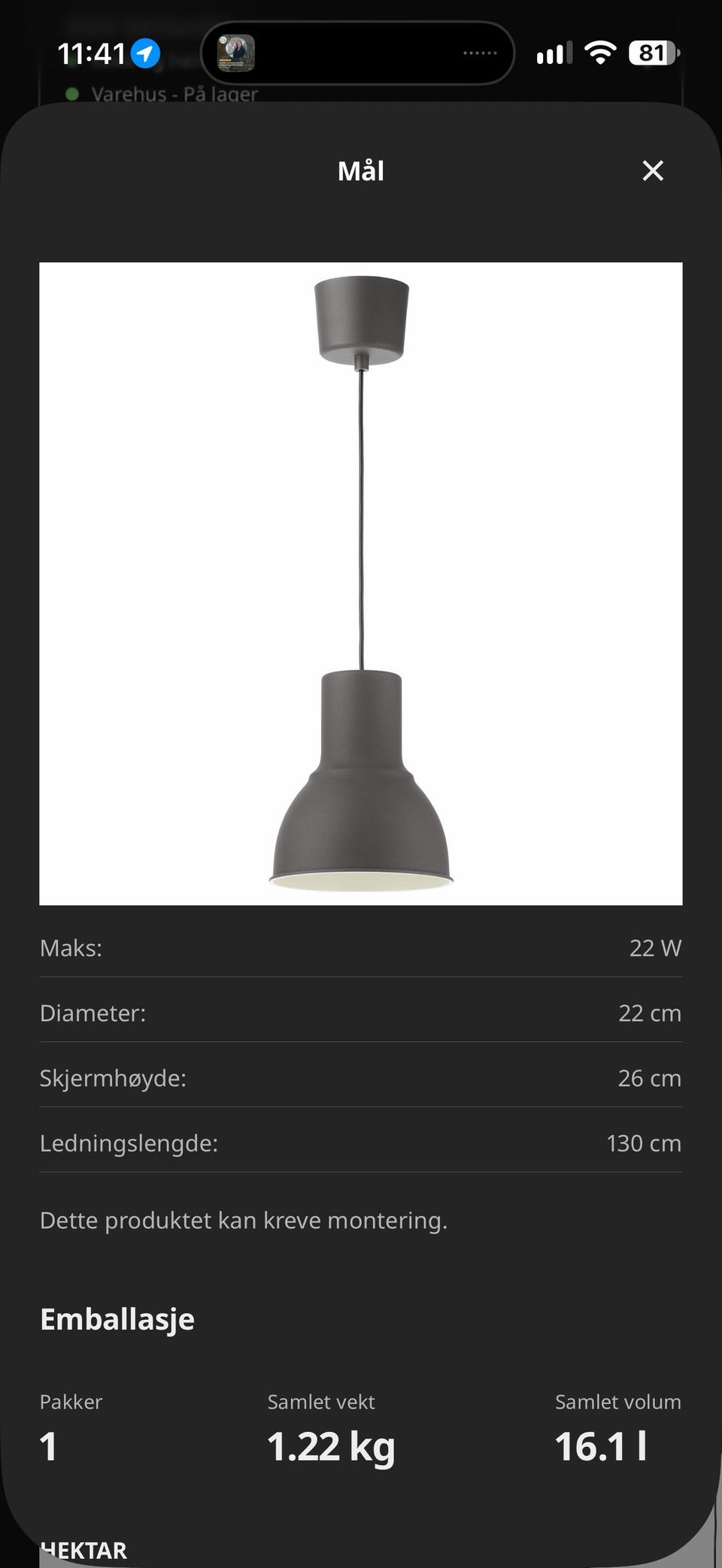This screenshot has height=1568, width=722.
Task: Close the Mål measurements sheet
Action: 653,171
